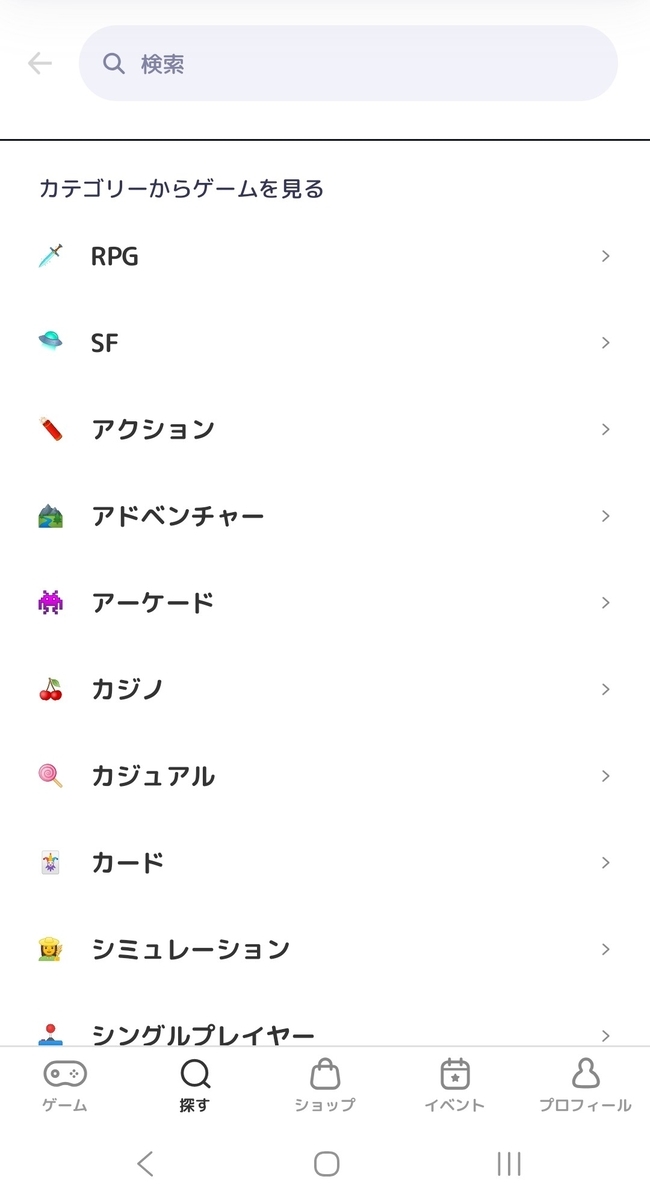Open the プロフィール tab
650x1200 pixels.
click(585, 1085)
